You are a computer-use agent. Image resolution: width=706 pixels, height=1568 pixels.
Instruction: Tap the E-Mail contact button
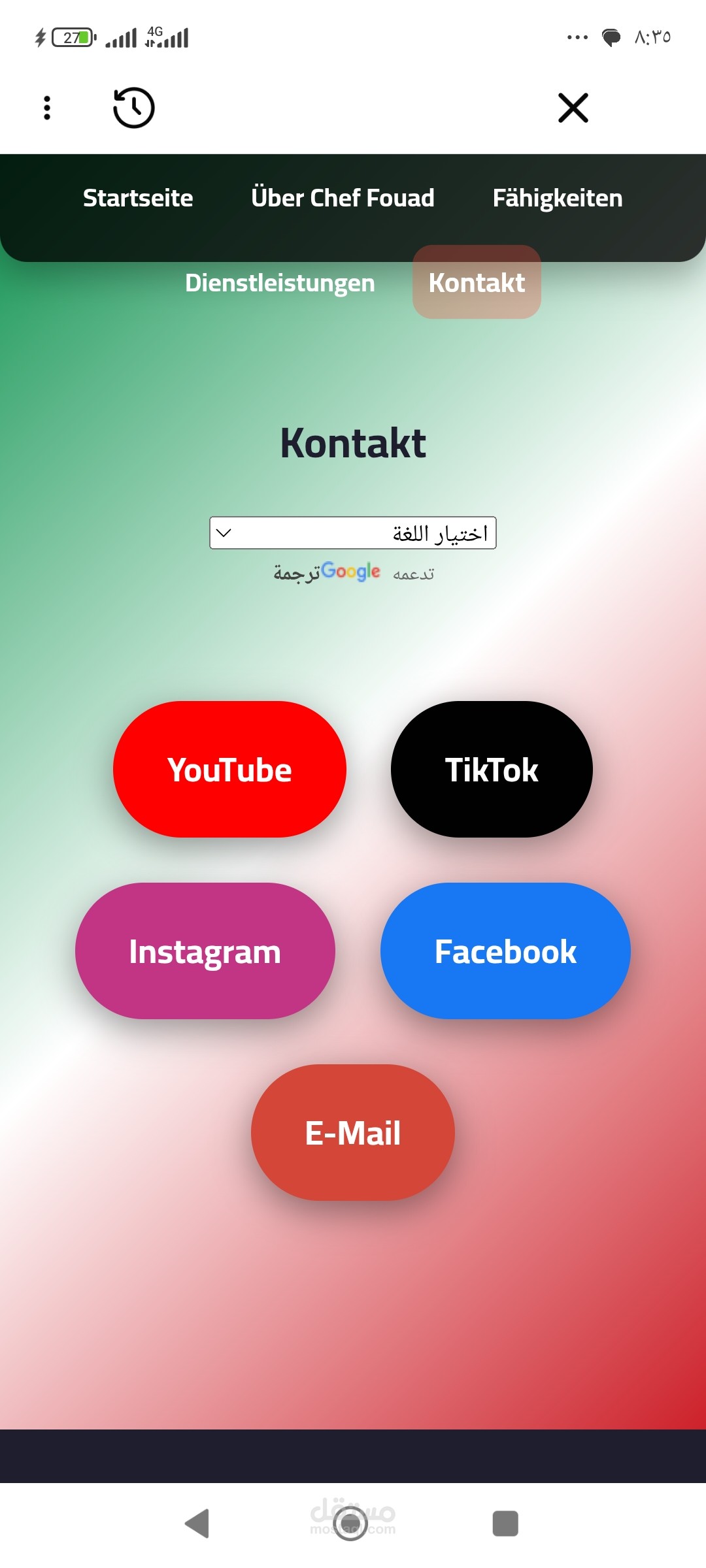tap(353, 1133)
